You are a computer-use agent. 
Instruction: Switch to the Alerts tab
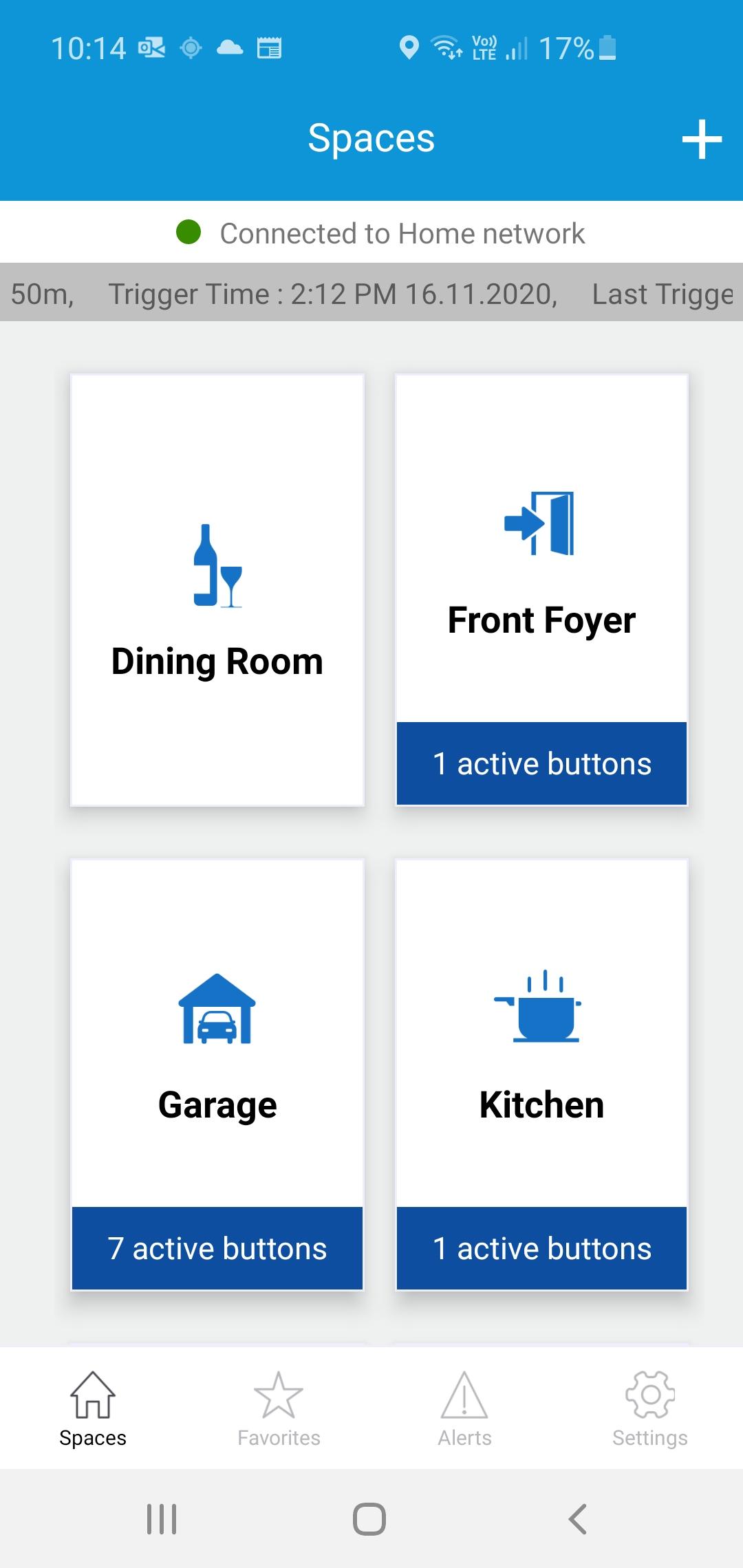464,1408
